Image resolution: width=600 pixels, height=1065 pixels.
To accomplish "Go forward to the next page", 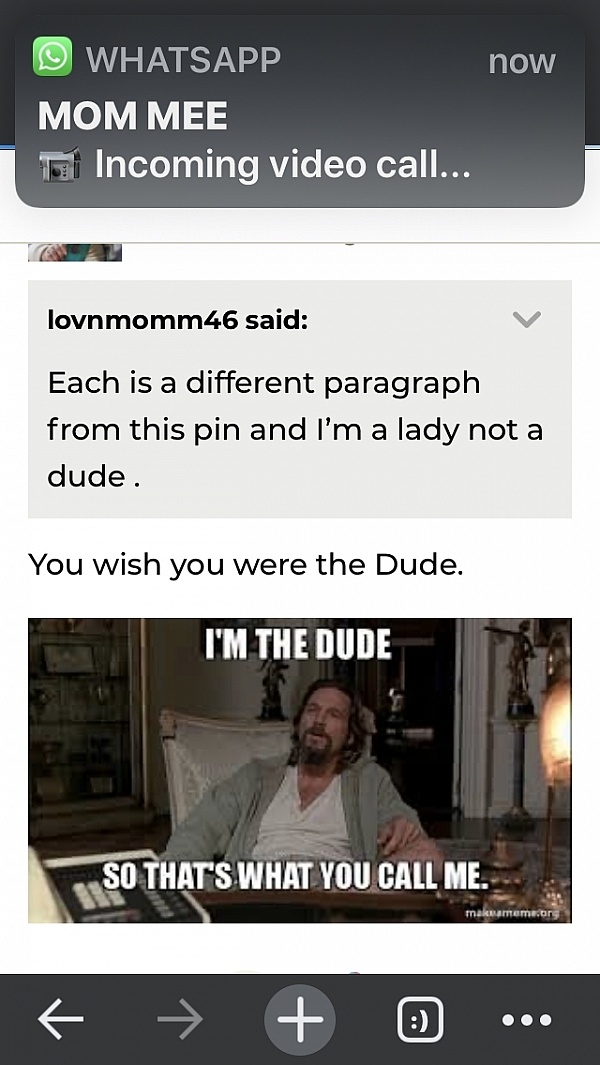I will tap(180, 1020).
